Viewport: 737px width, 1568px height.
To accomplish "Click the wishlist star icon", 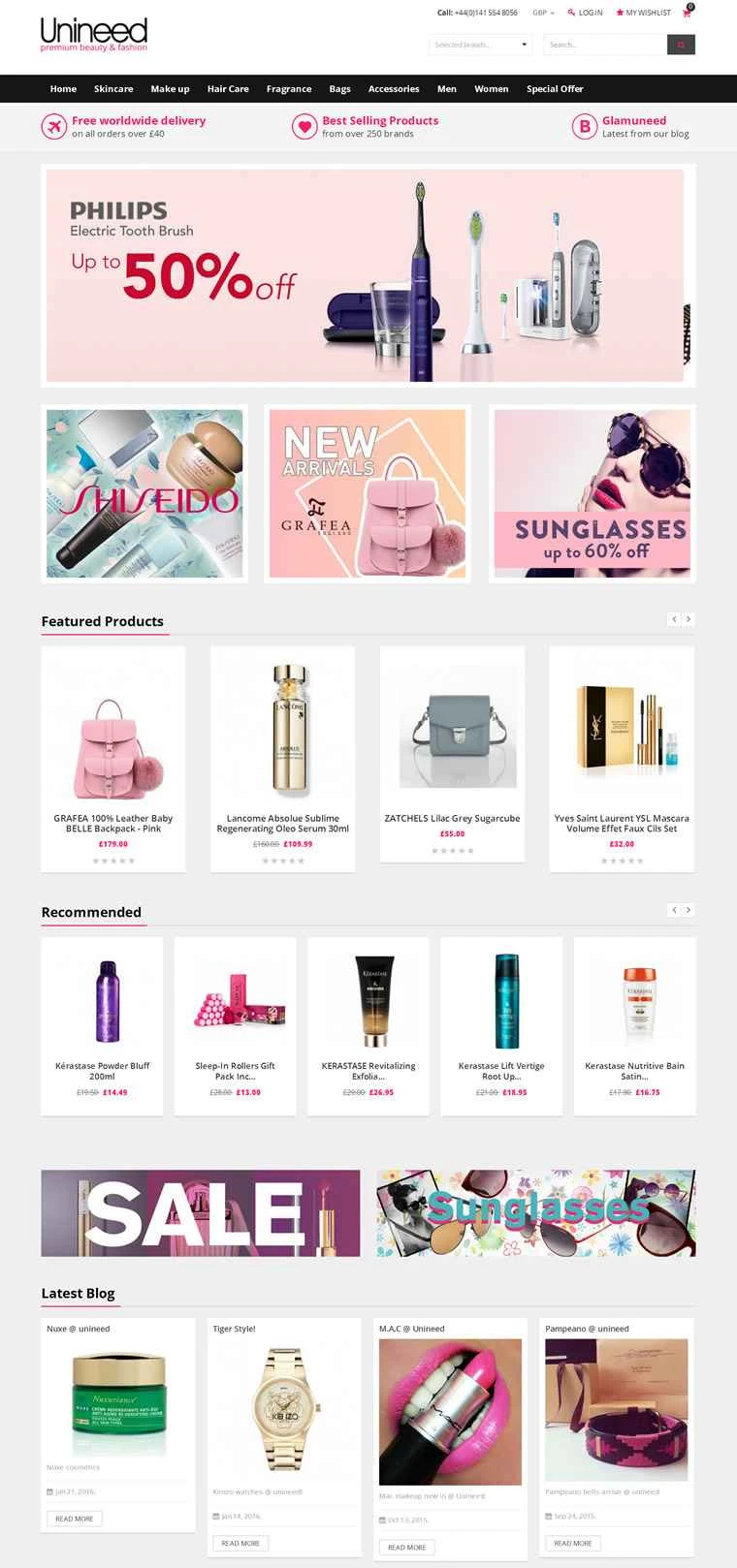I will (x=620, y=12).
